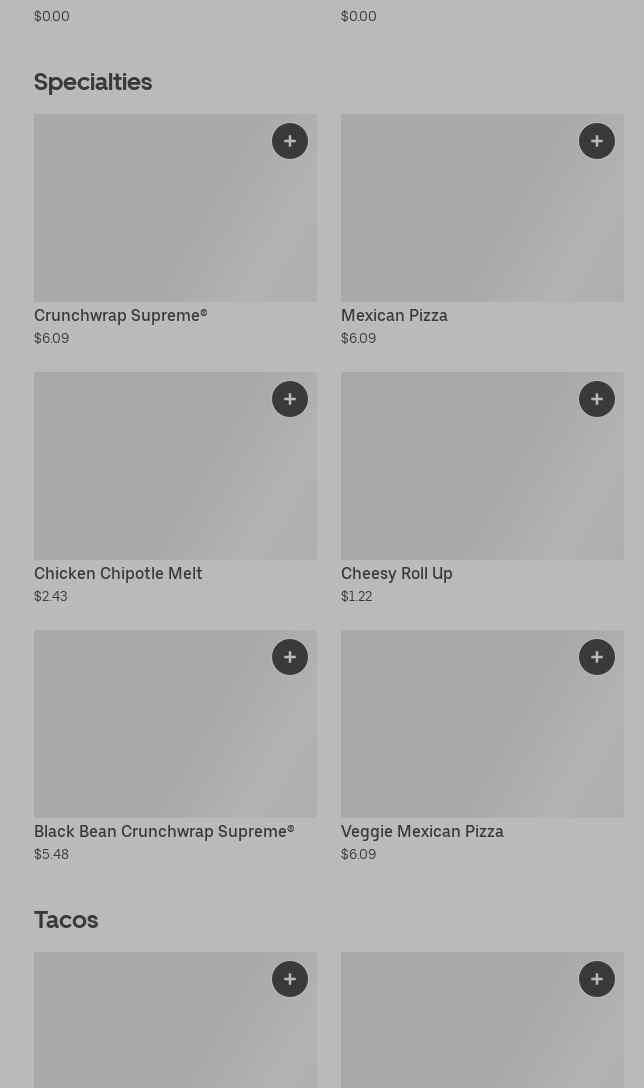
Task: Add Cheesy Roll Up to the cart
Action: tap(597, 399)
